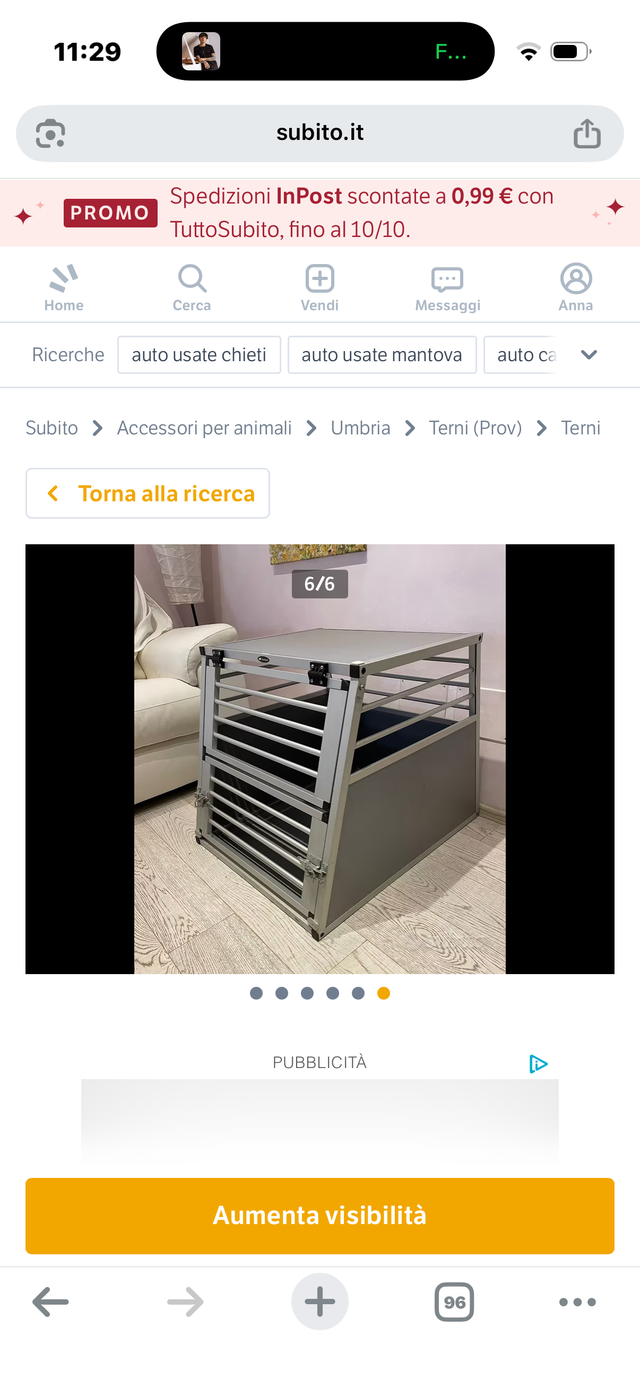Open the Home navigation item

[x=64, y=288]
